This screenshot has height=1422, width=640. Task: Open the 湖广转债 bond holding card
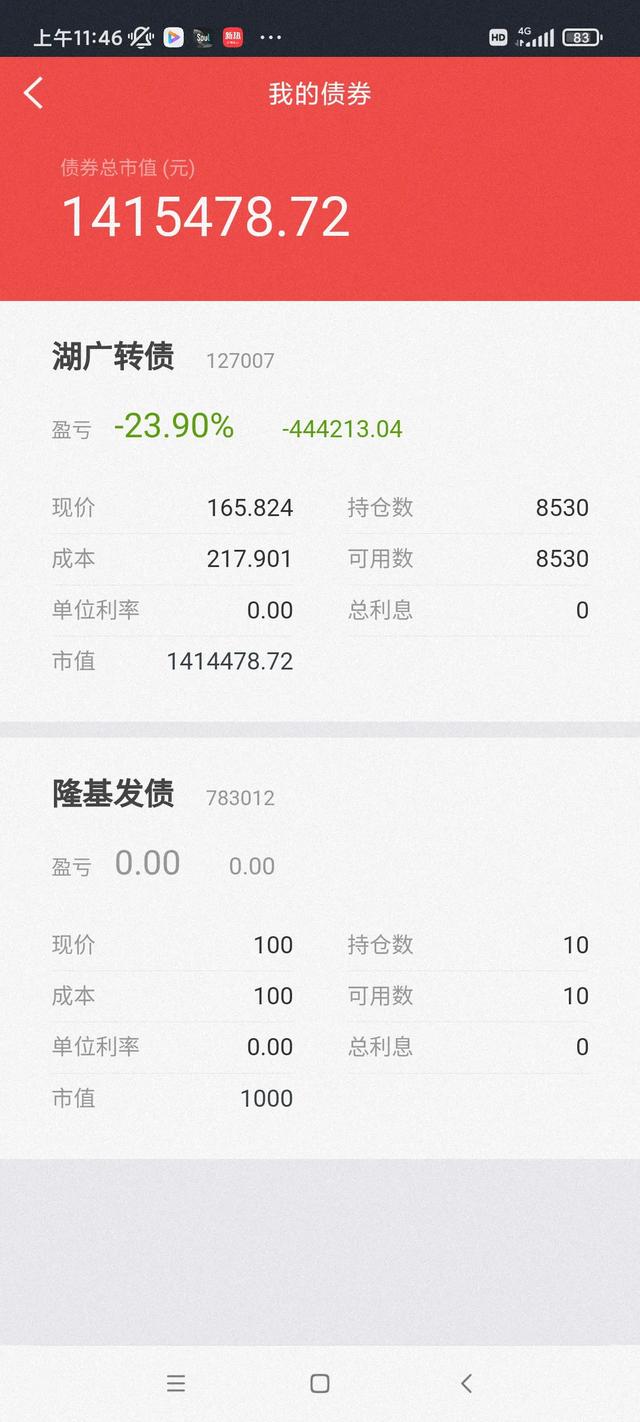pos(320,511)
